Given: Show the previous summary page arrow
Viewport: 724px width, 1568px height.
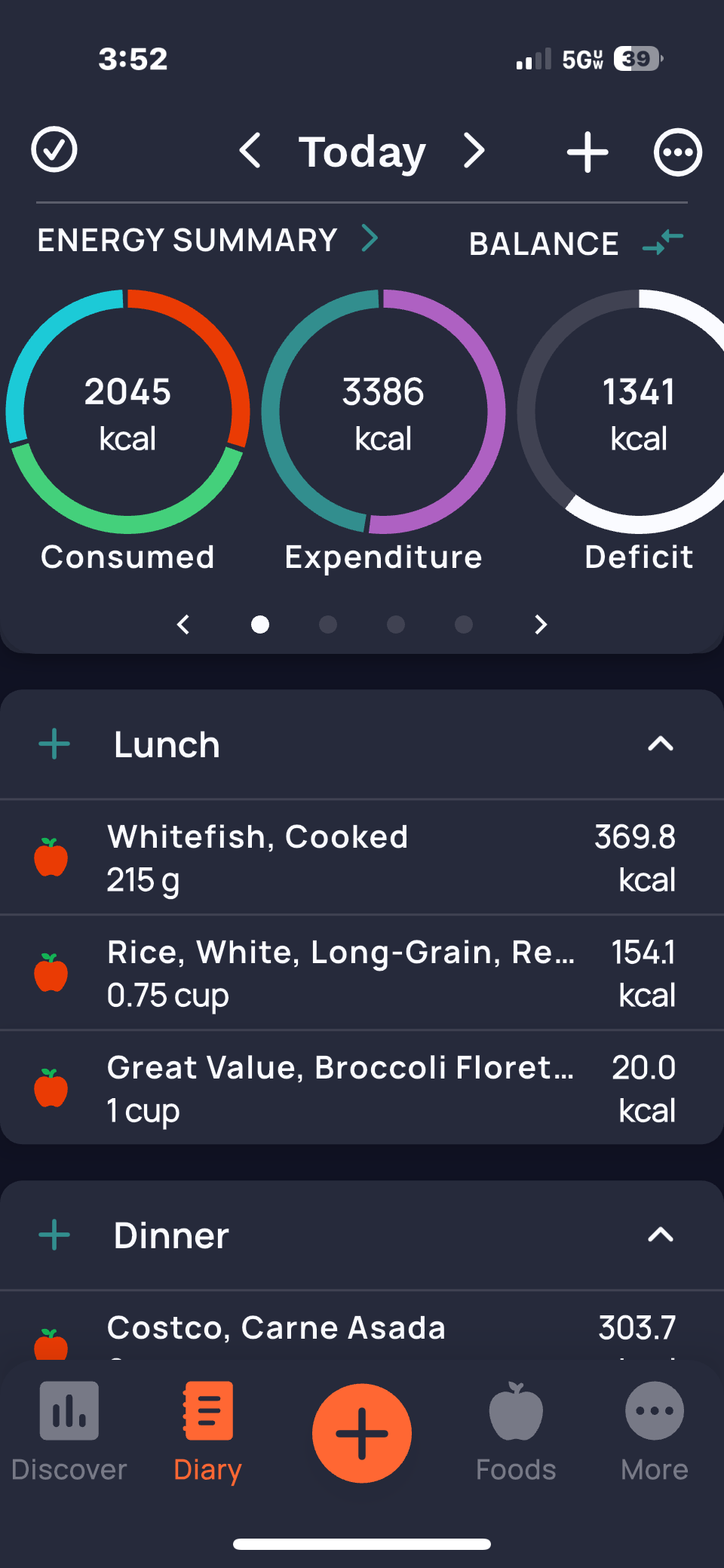Looking at the screenshot, I should point(183,624).
